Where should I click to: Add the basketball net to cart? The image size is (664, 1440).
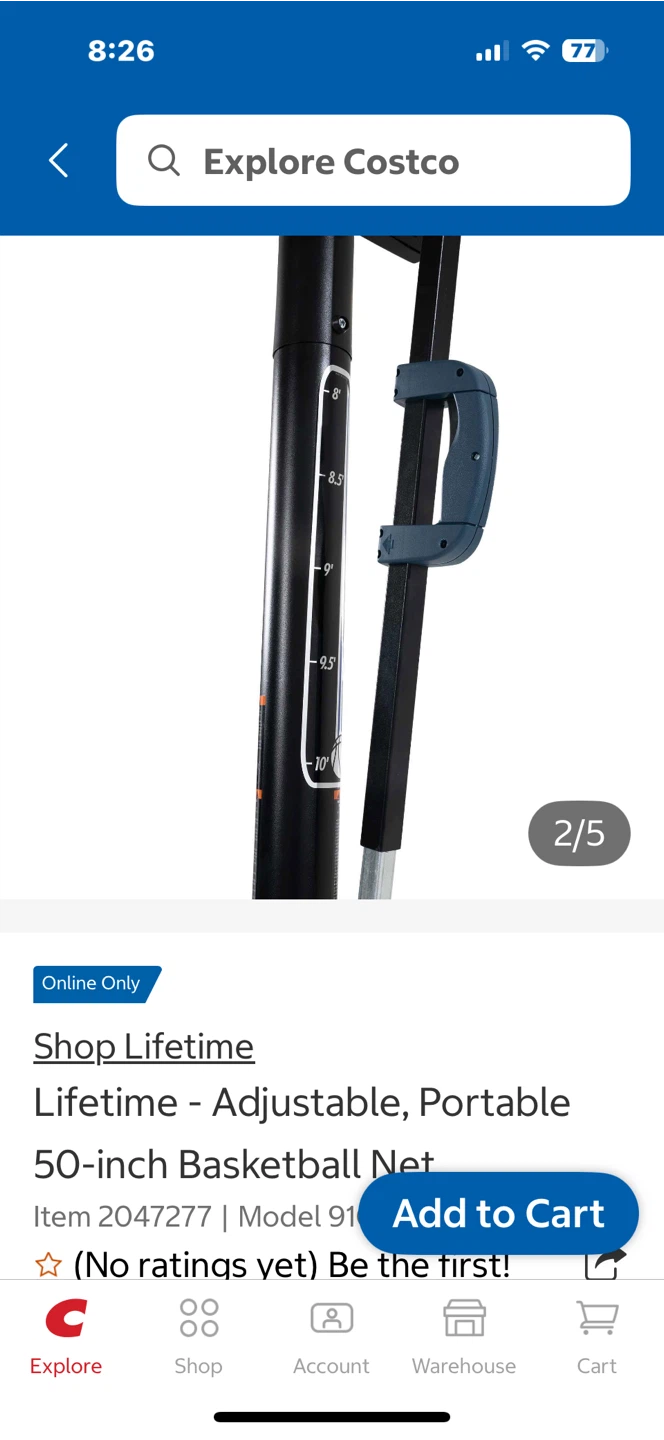tap(498, 1213)
